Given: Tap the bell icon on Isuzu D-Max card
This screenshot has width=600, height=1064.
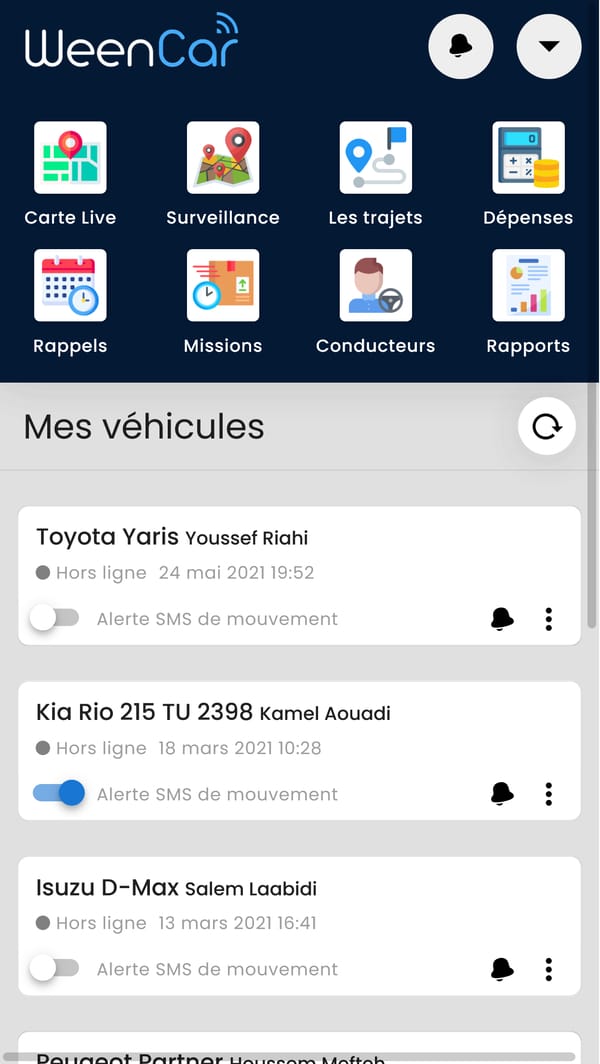Looking at the screenshot, I should [502, 969].
